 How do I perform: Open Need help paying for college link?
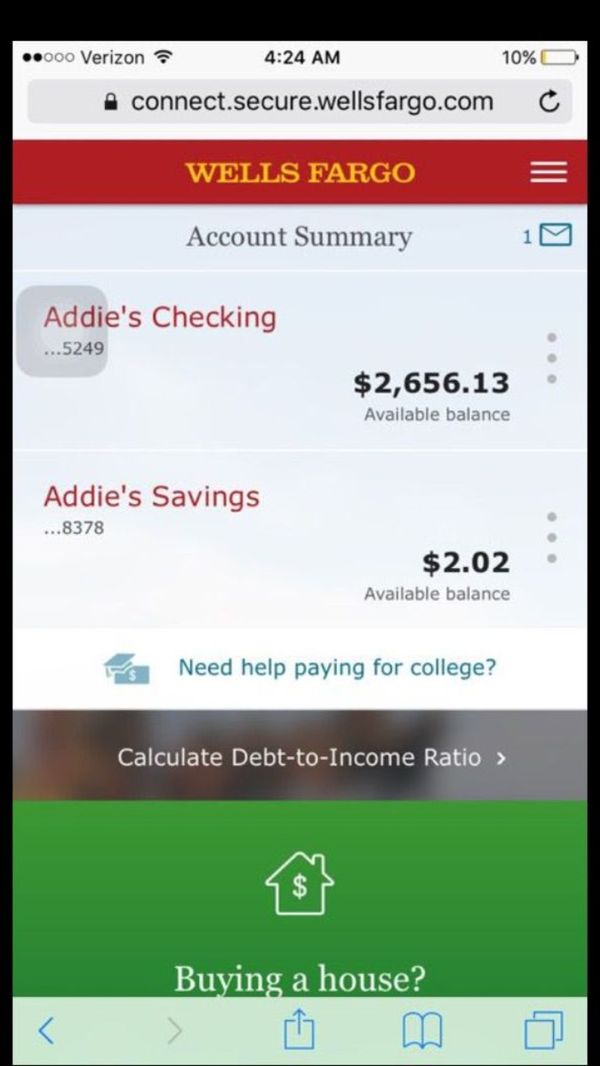tap(337, 668)
